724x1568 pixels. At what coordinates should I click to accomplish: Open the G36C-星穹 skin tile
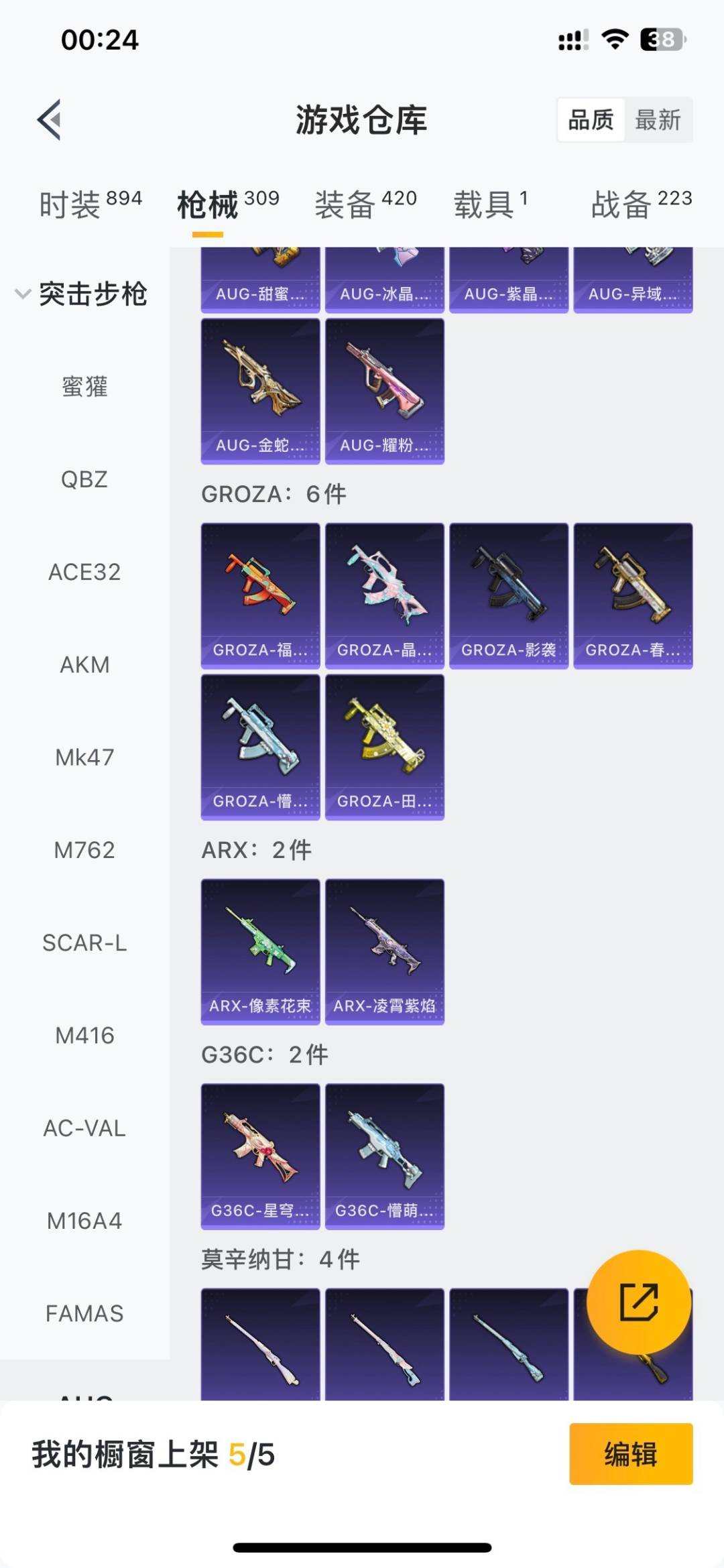(x=260, y=1156)
